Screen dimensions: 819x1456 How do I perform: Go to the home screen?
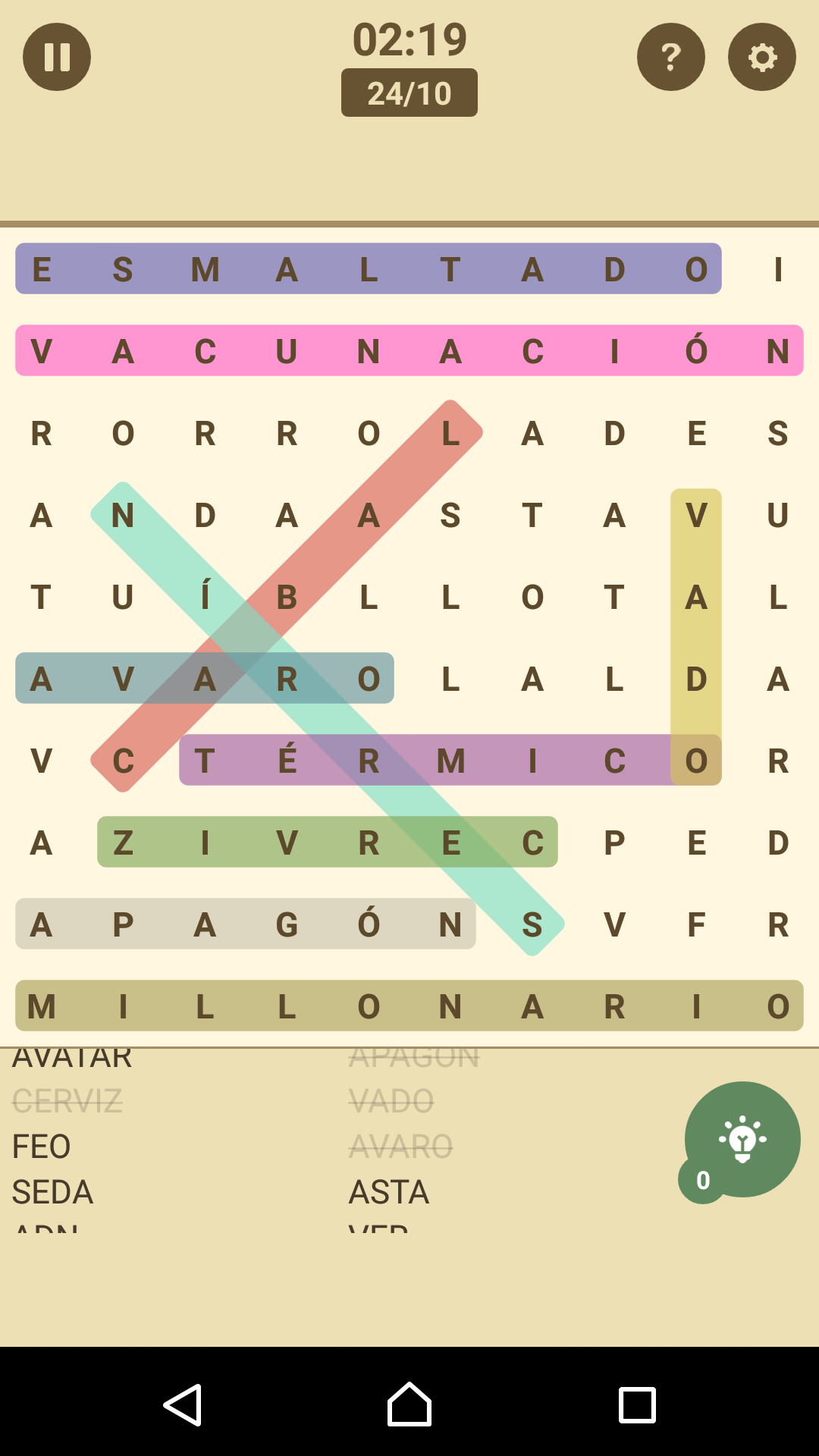click(409, 1404)
